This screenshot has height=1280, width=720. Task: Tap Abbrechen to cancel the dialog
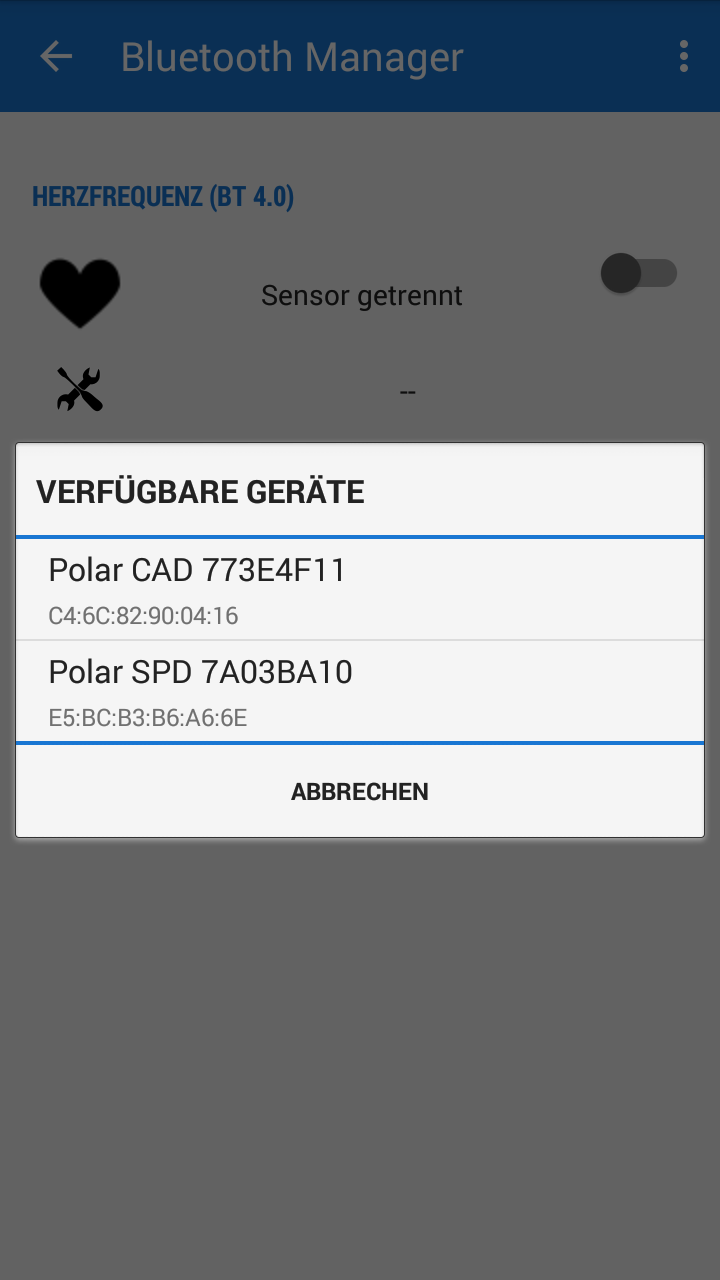point(360,792)
